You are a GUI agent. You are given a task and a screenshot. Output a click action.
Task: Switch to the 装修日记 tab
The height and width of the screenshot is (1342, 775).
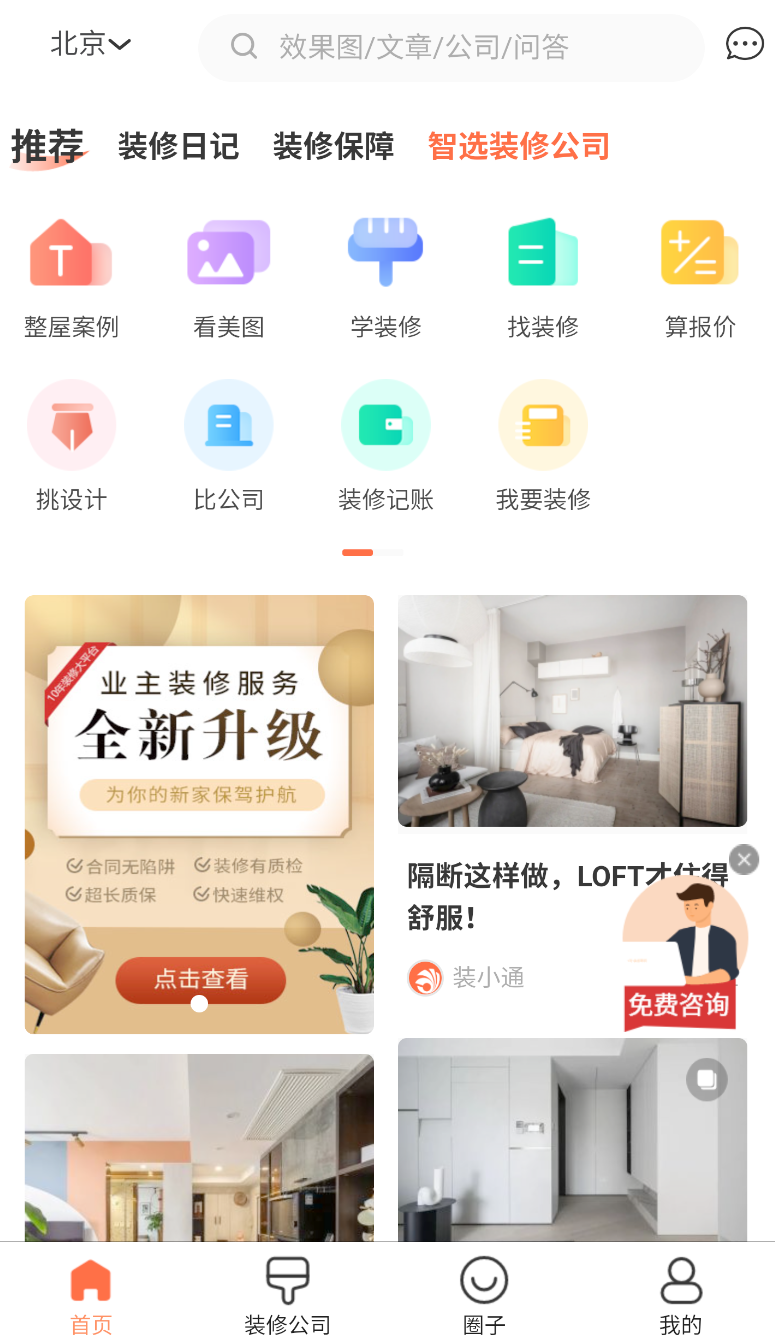click(x=178, y=147)
